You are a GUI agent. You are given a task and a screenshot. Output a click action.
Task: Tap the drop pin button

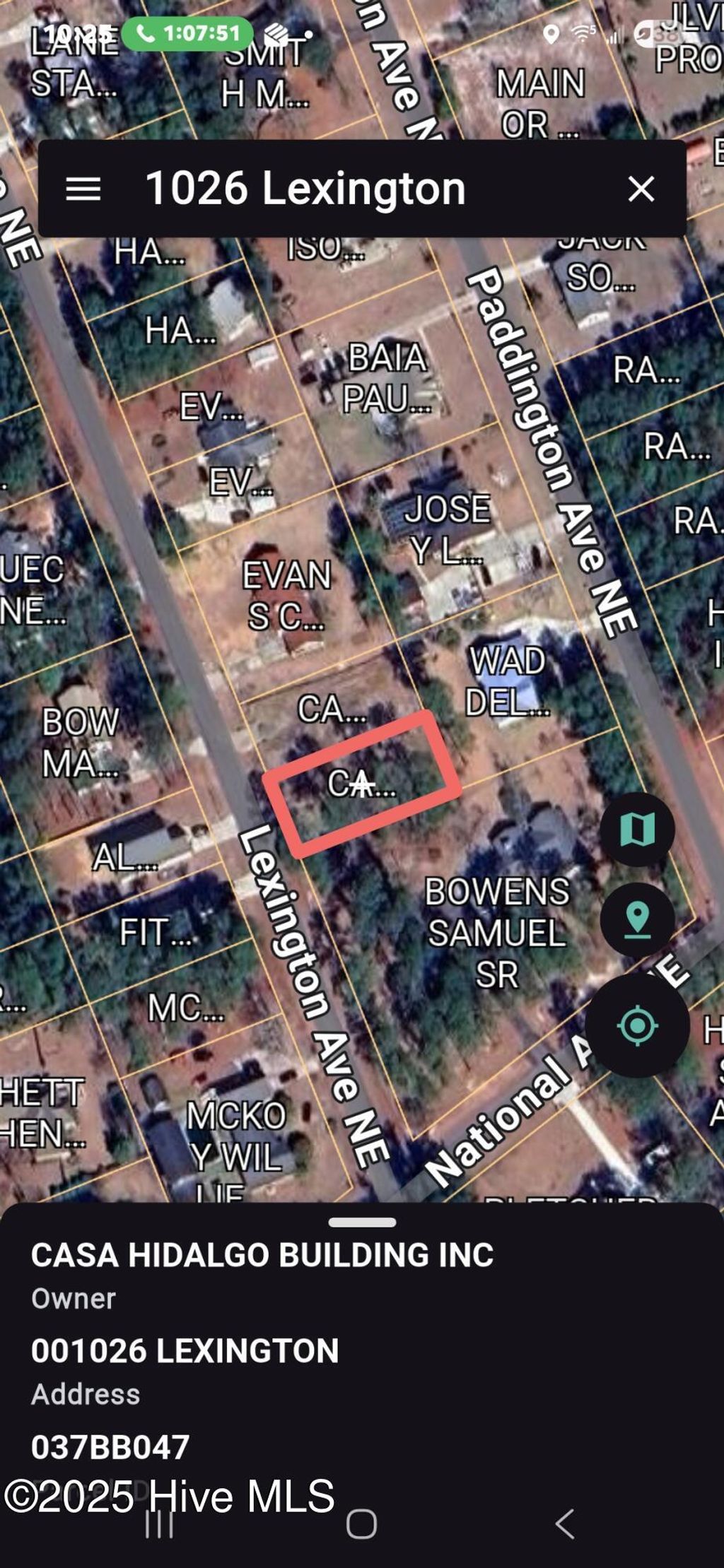[x=637, y=919]
